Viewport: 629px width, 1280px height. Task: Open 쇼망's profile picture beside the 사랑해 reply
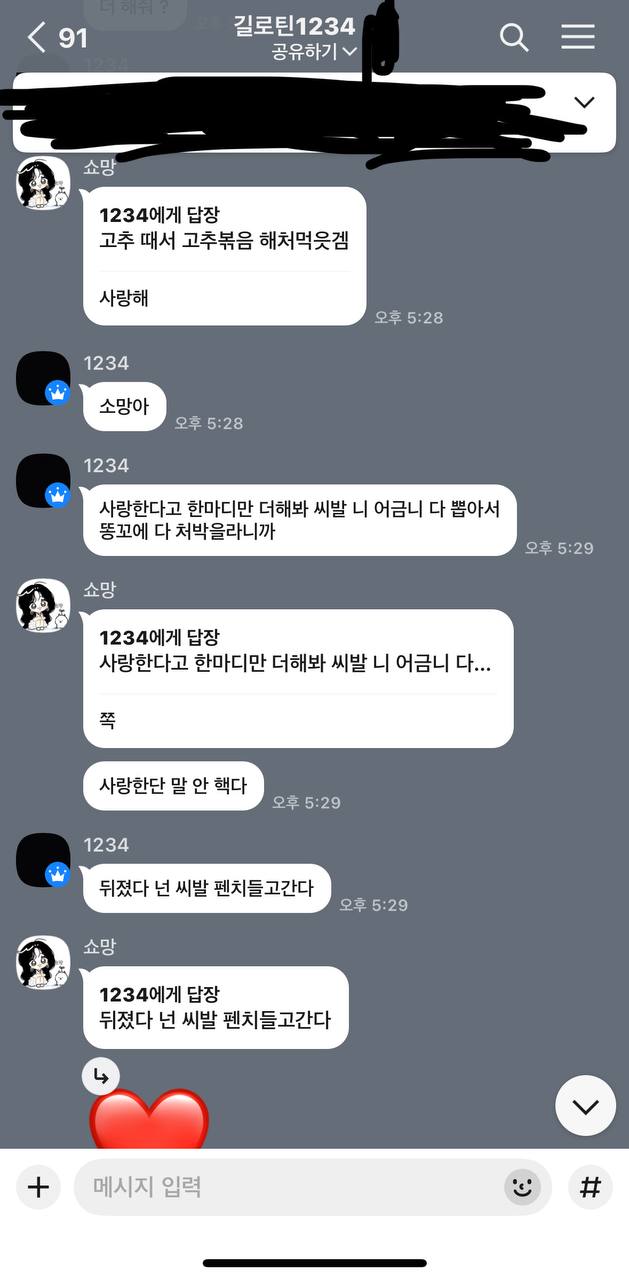tap(43, 183)
